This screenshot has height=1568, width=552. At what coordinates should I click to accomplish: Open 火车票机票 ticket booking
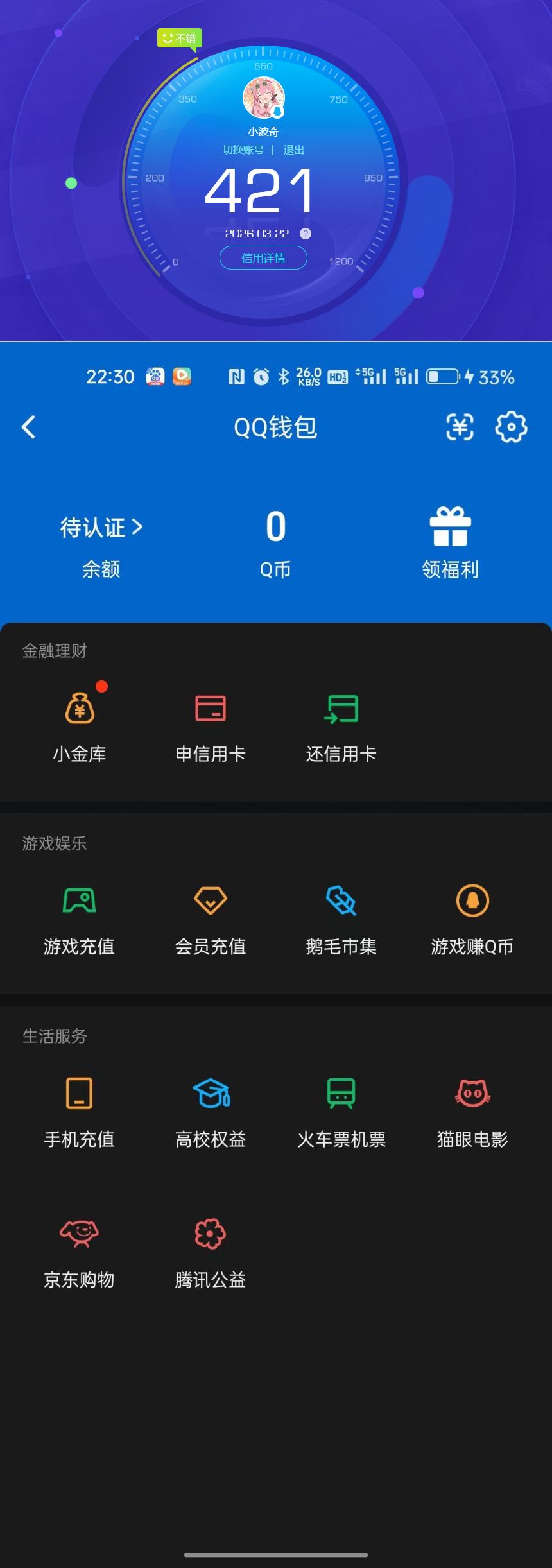tap(341, 1096)
